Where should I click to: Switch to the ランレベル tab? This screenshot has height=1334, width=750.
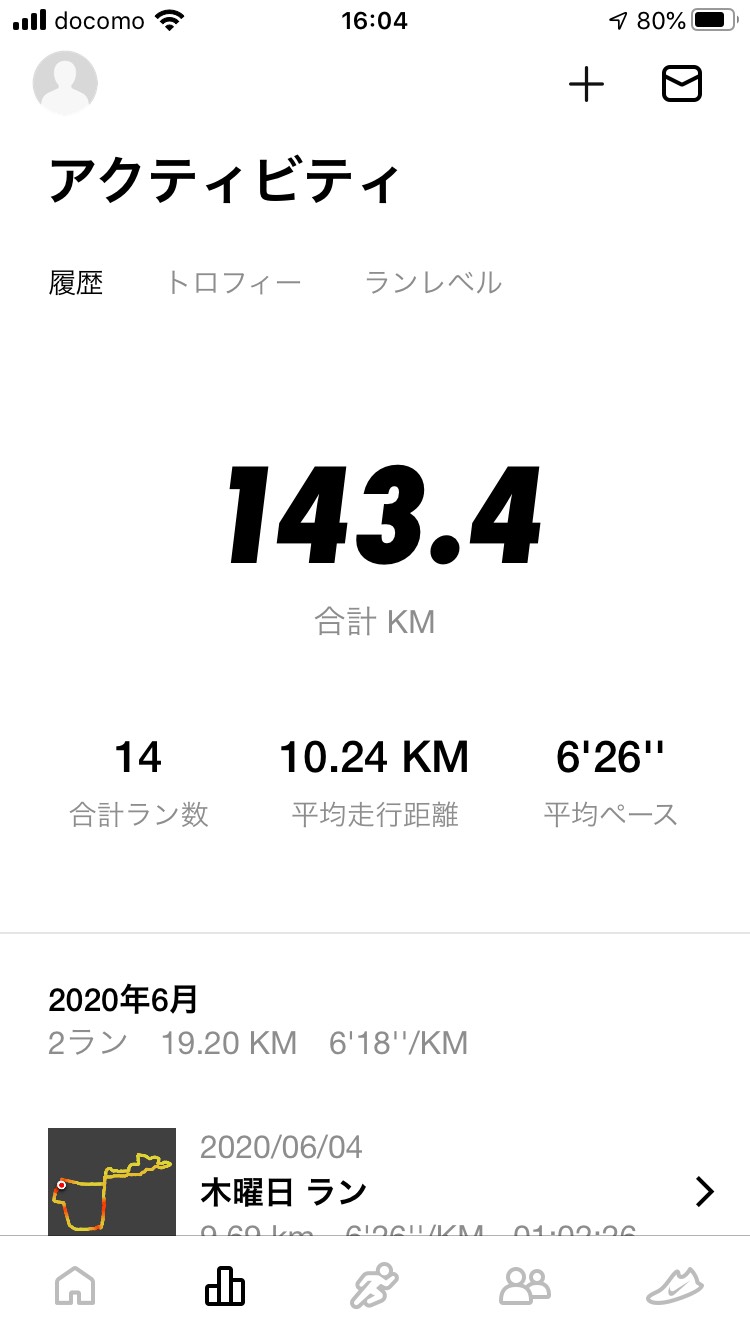point(433,283)
